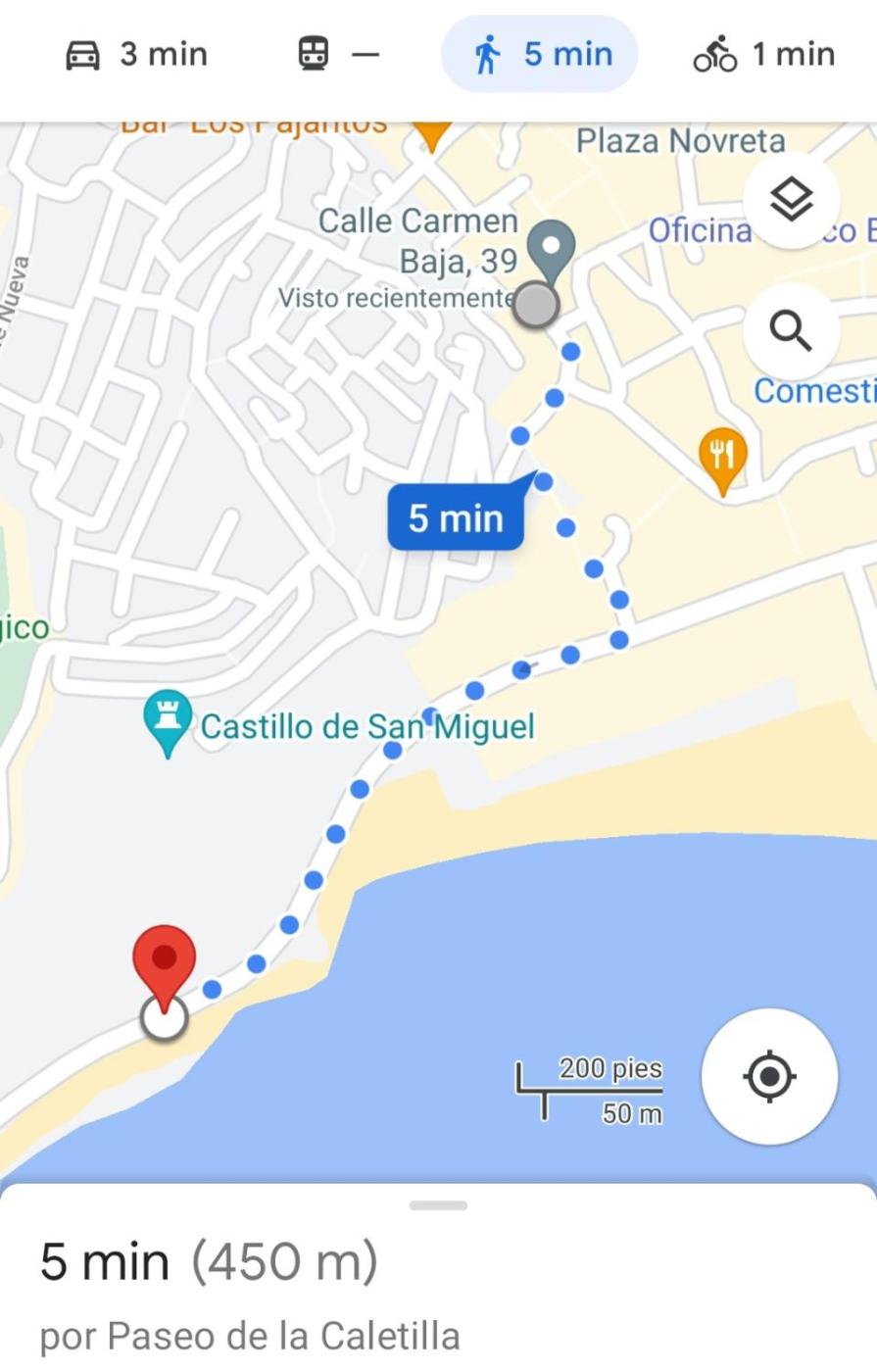Expand the route details sheet handle
The width and height of the screenshot is (877, 1372).
coord(438,1205)
